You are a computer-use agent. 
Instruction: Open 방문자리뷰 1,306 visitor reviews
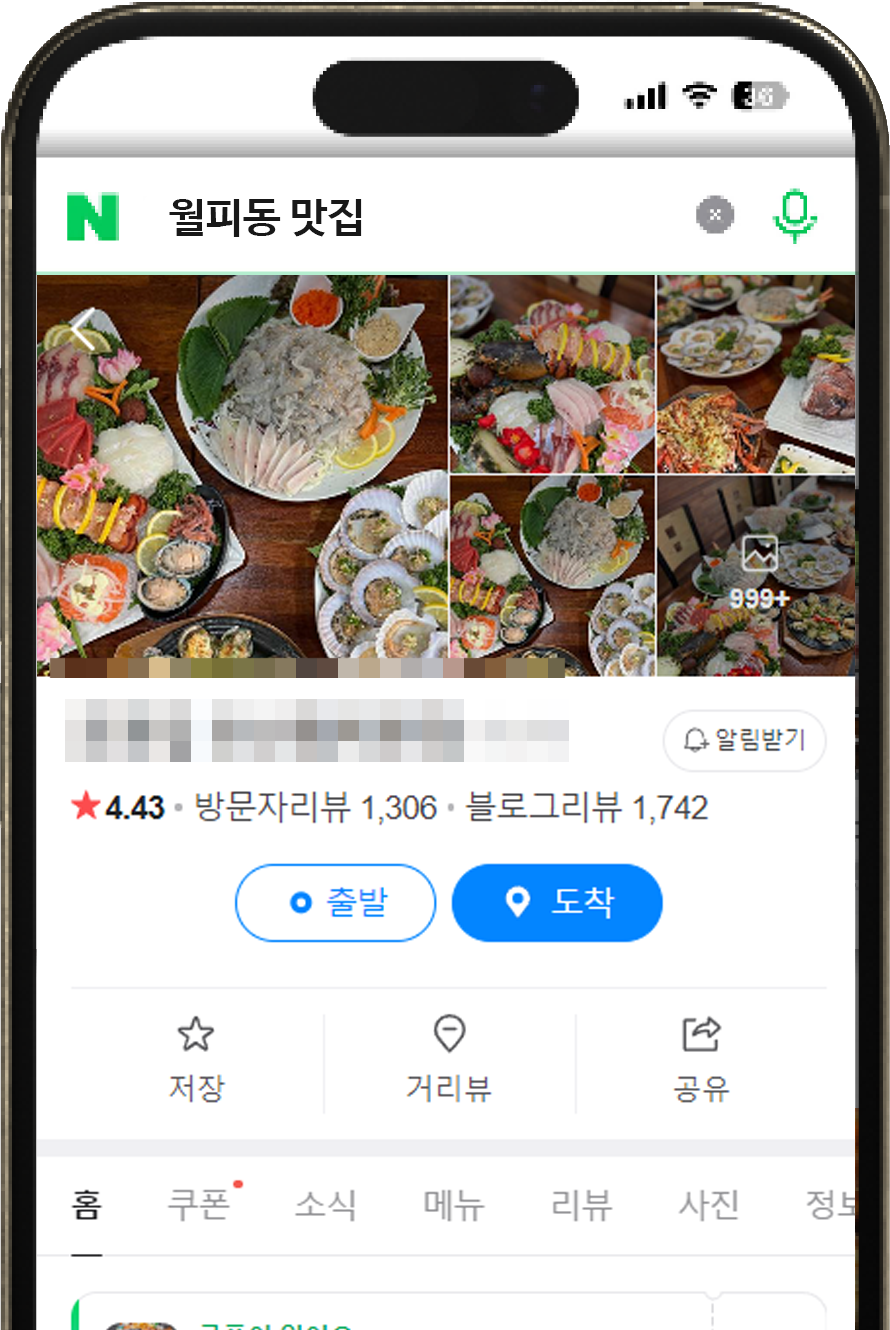click(315, 807)
